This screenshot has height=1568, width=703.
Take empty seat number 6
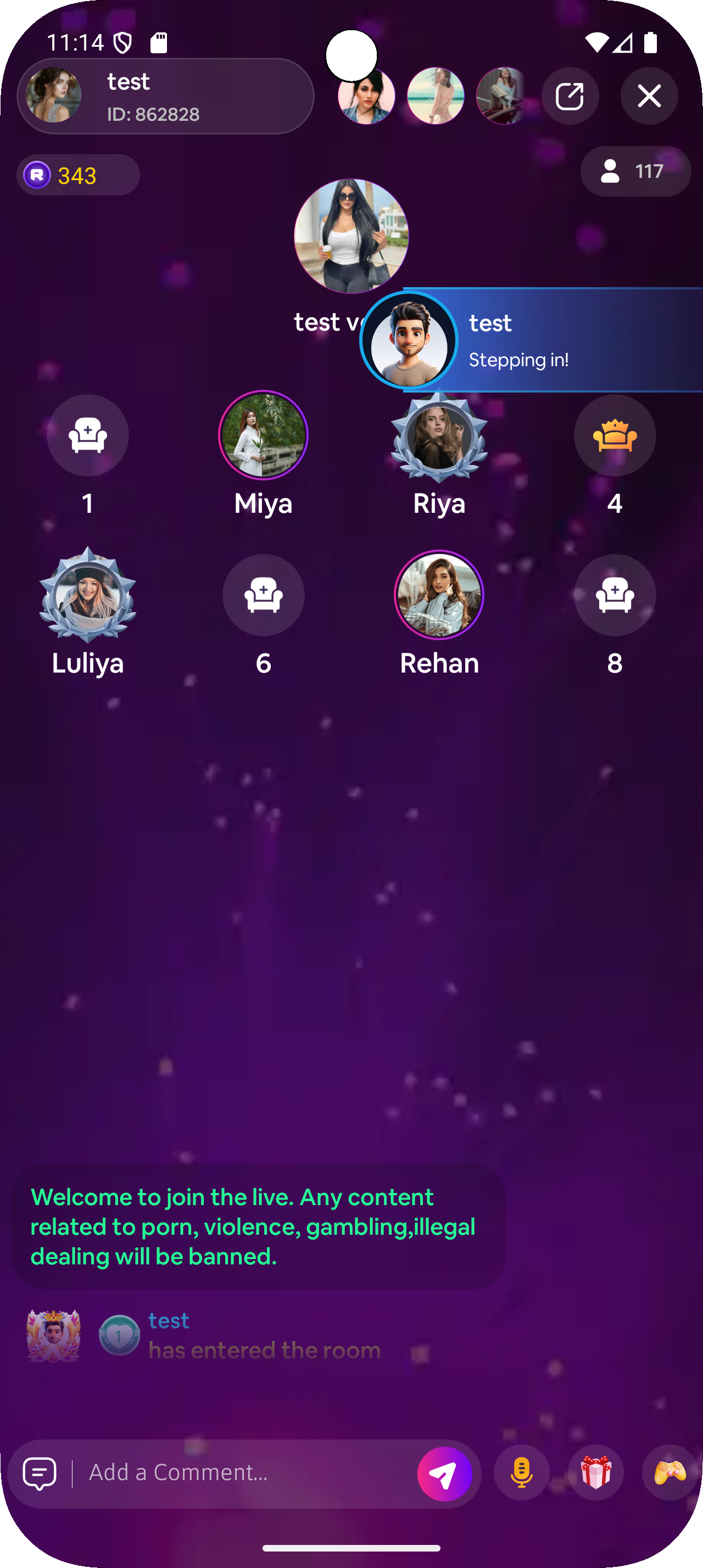pyautogui.click(x=263, y=595)
